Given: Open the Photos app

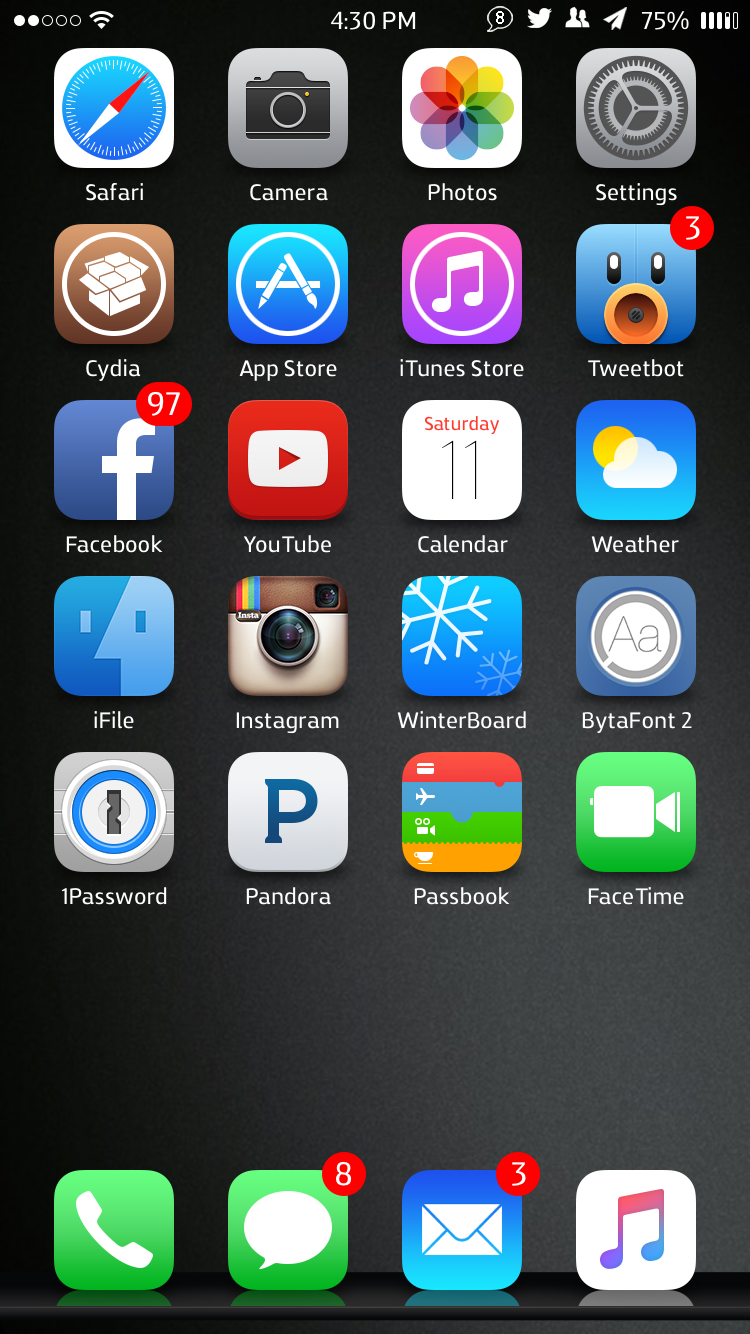Looking at the screenshot, I should [x=462, y=108].
